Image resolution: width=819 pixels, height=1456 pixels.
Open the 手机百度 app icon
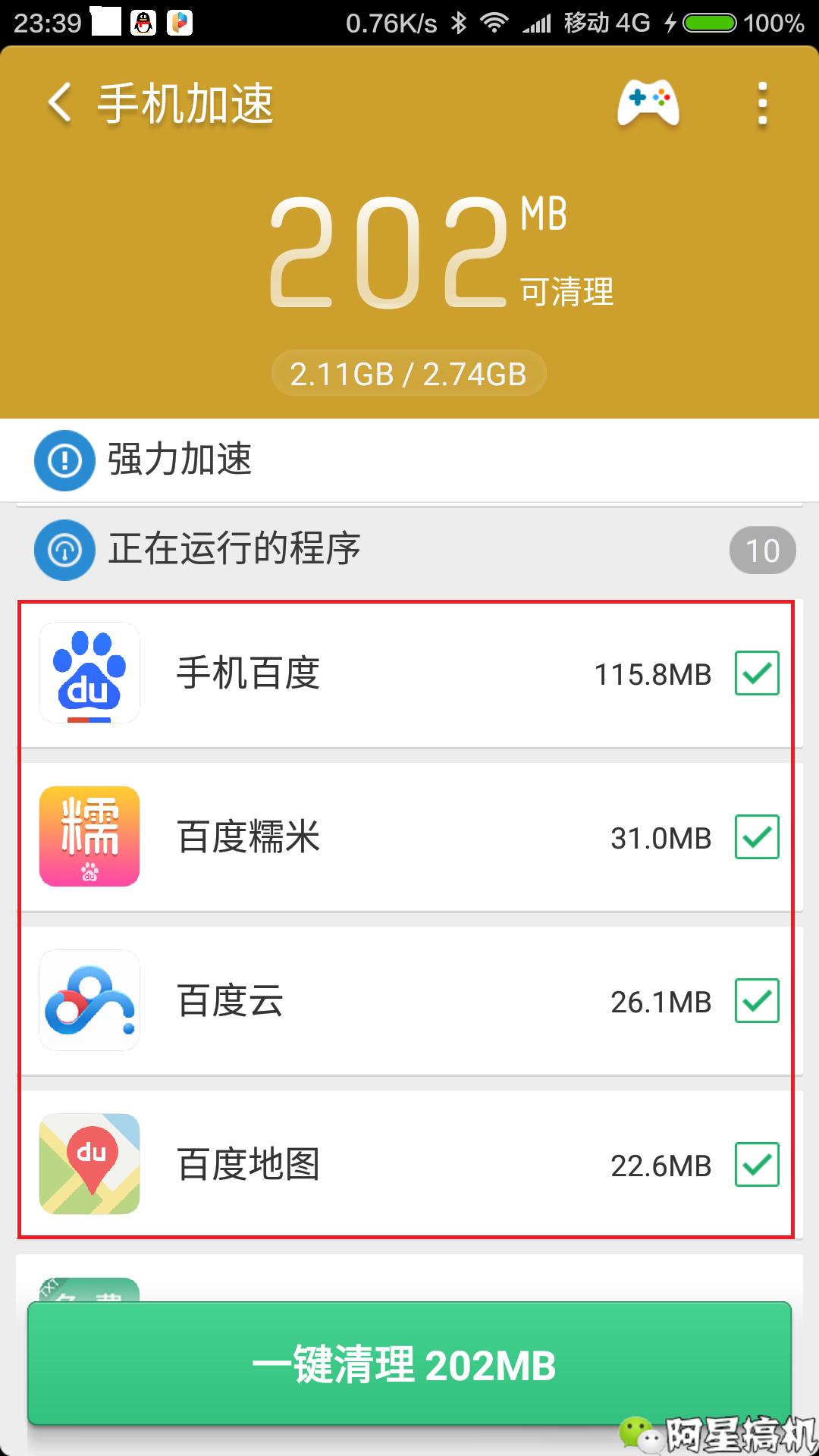coord(89,673)
